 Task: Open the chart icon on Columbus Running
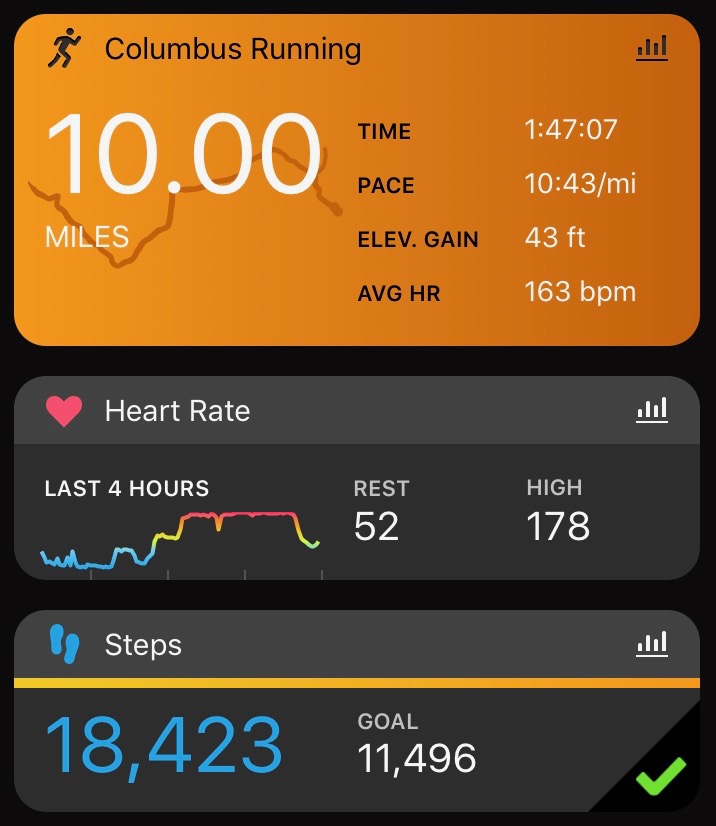652,48
